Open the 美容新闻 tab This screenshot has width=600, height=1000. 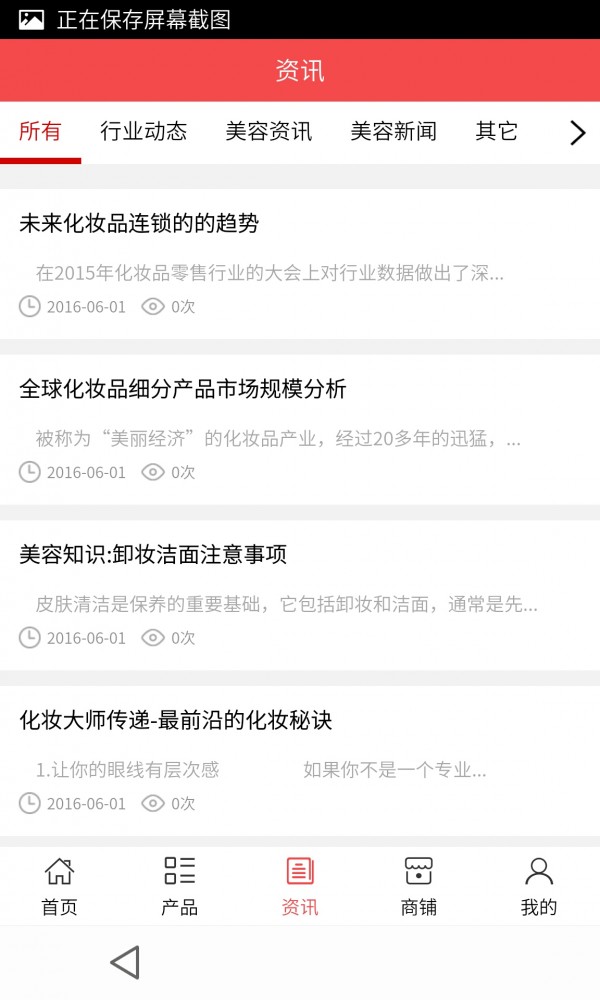click(393, 132)
